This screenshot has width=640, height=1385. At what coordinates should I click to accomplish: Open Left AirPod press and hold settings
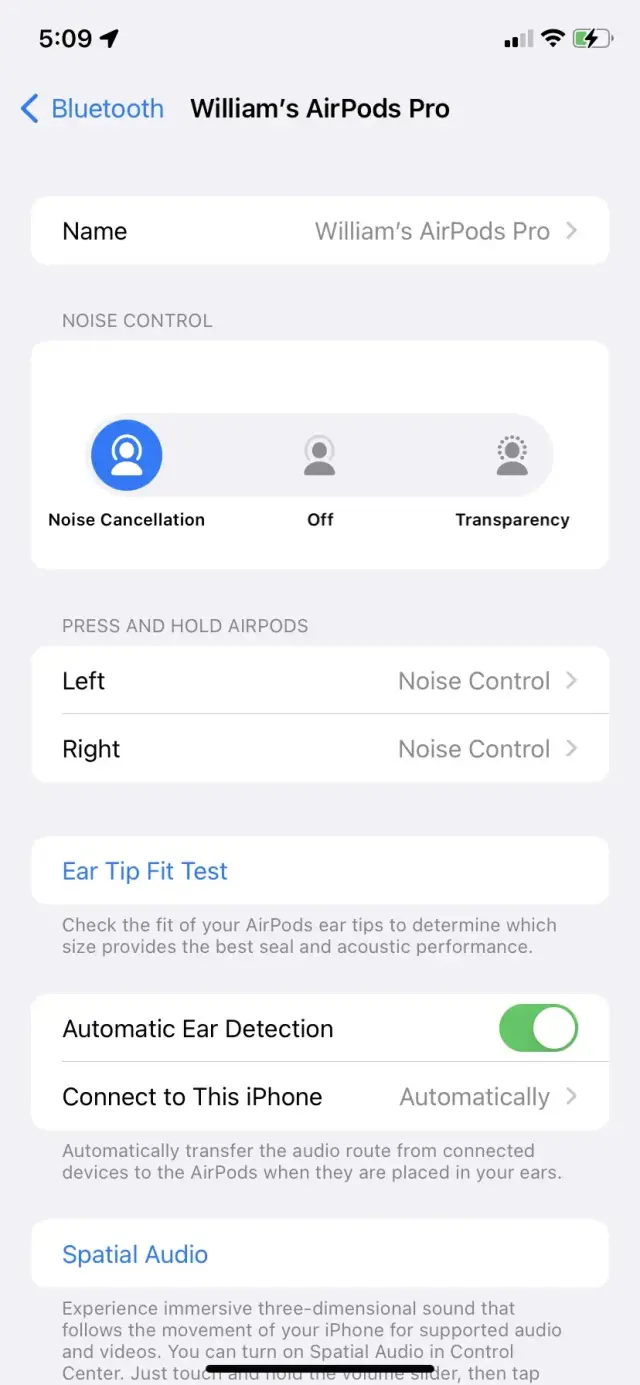point(320,681)
